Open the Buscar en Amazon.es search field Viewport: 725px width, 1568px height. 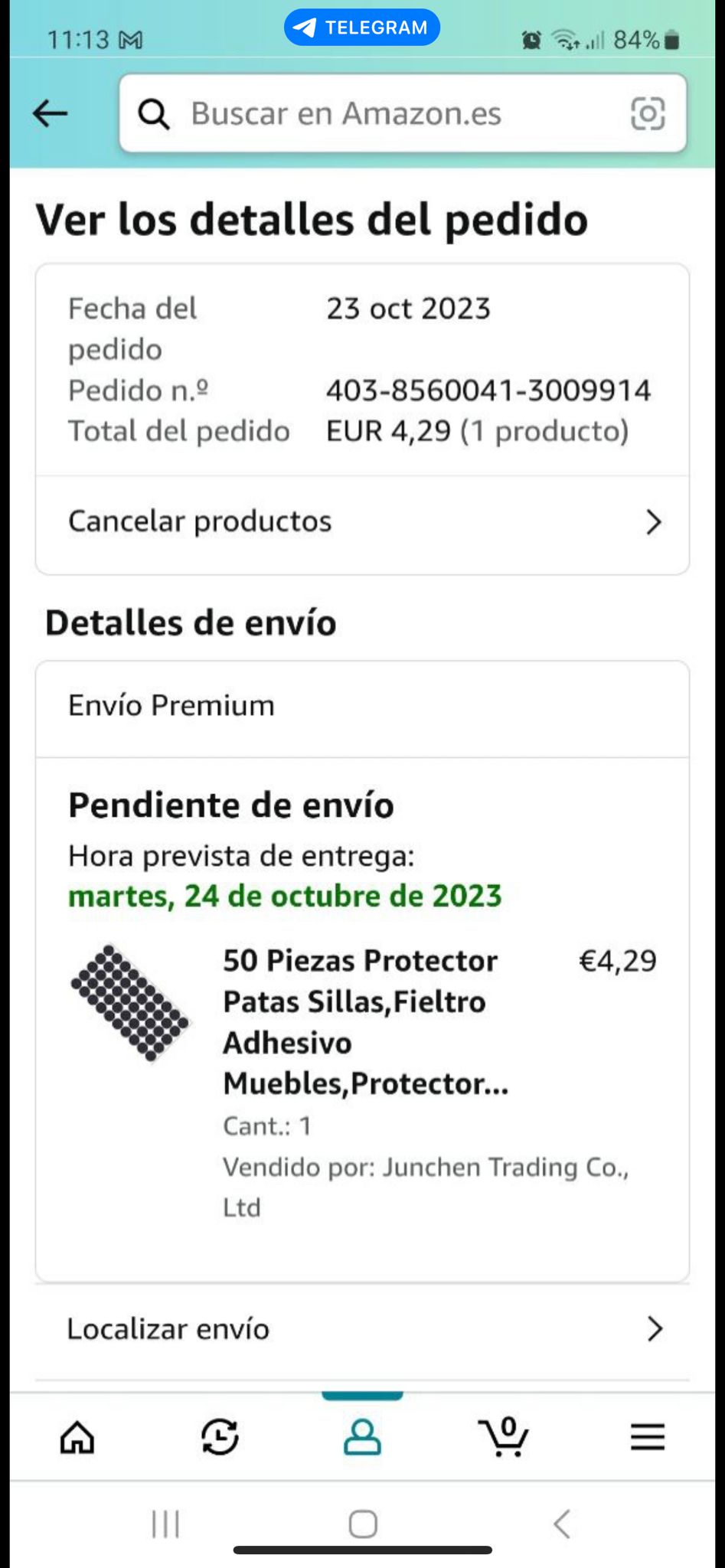(367, 114)
